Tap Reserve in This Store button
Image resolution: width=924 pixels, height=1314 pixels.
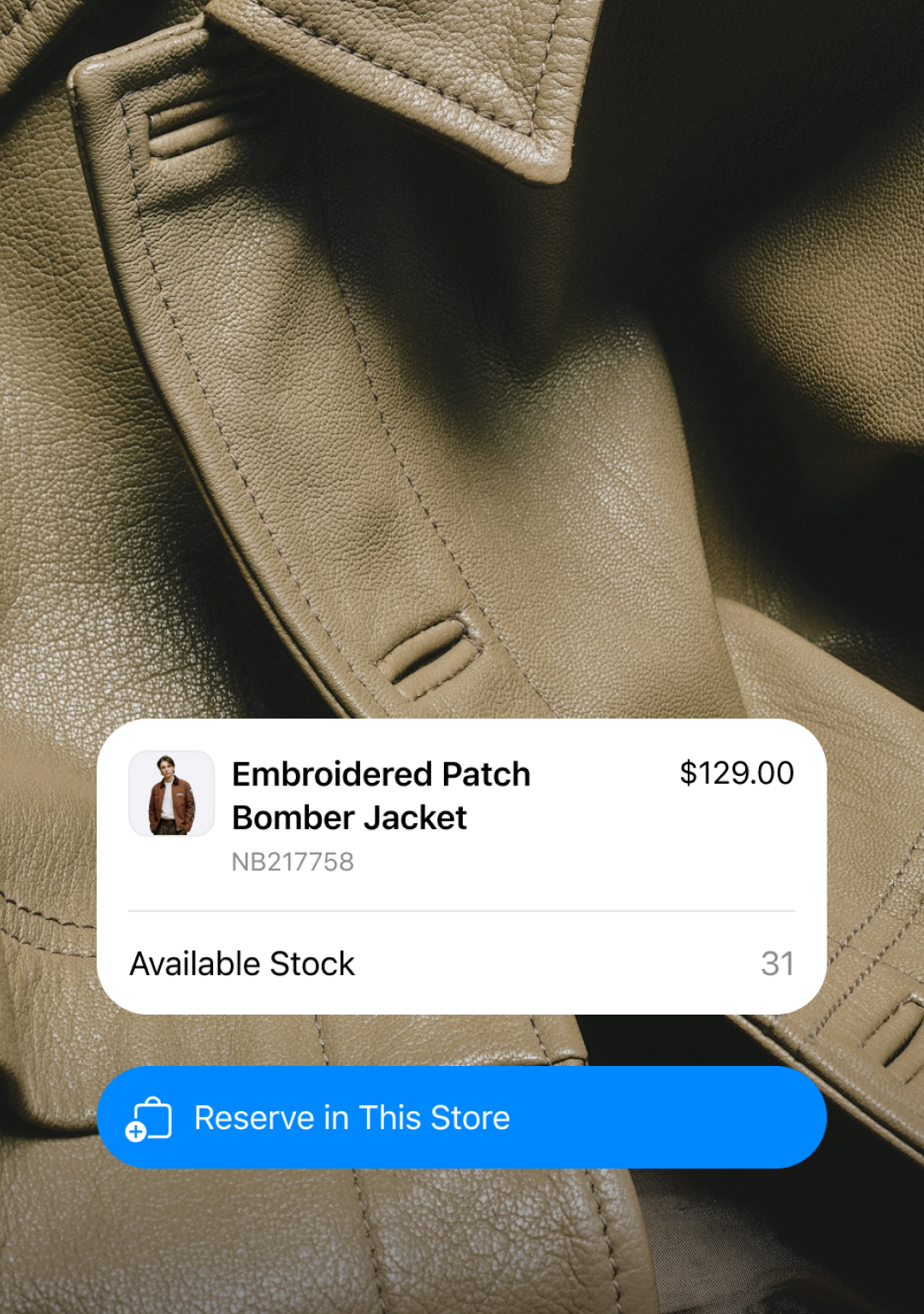pyautogui.click(x=462, y=1117)
